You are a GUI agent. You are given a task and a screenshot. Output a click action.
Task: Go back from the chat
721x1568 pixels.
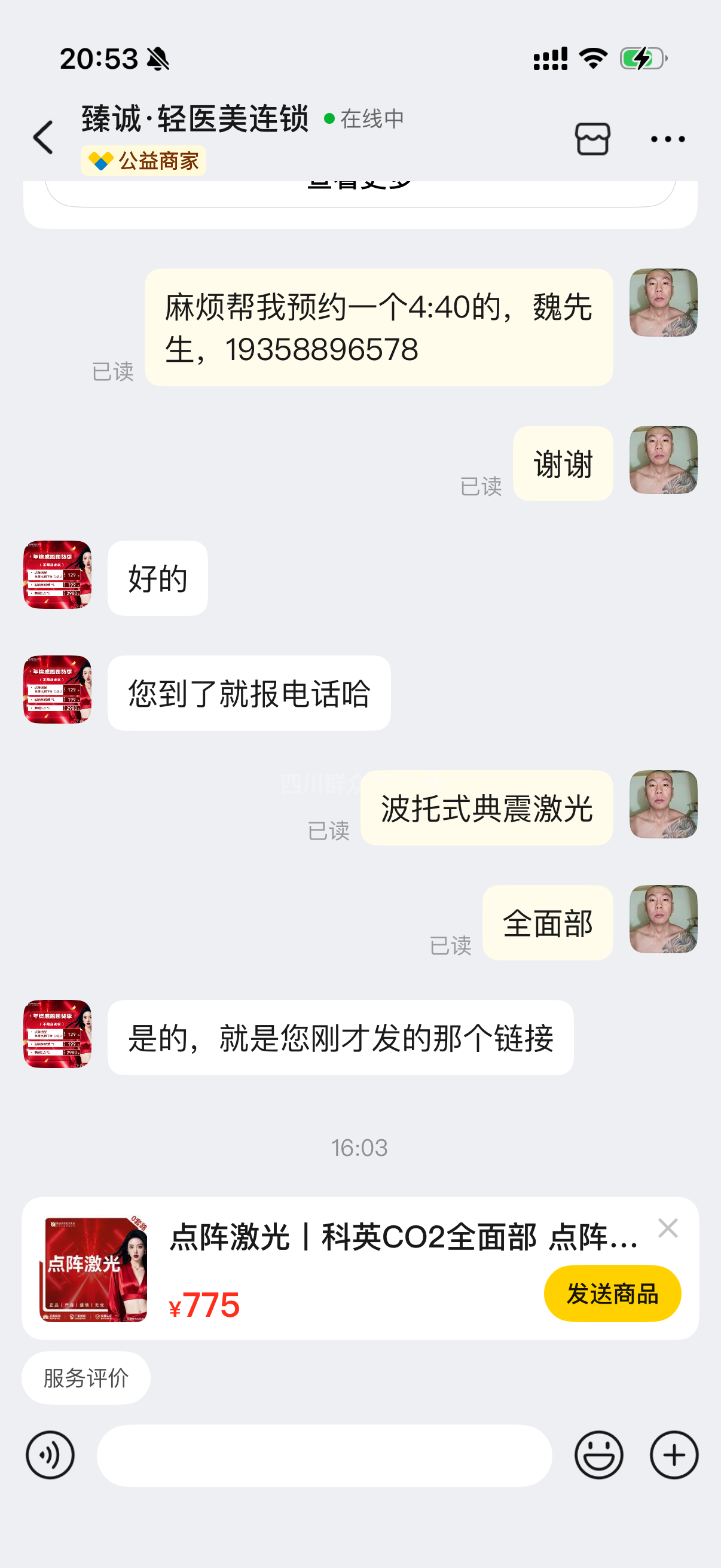pos(44,138)
